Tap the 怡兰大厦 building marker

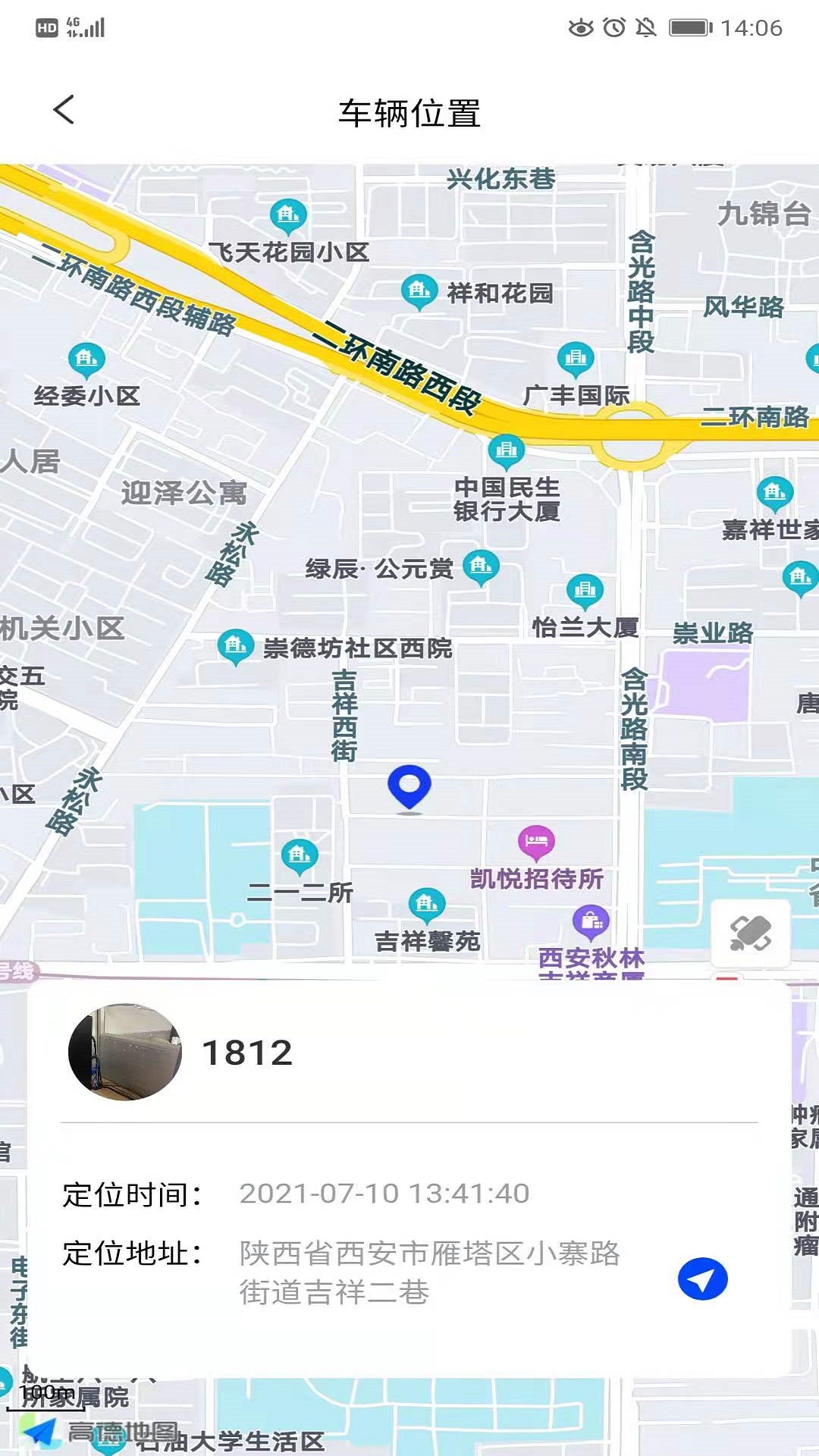click(x=584, y=589)
